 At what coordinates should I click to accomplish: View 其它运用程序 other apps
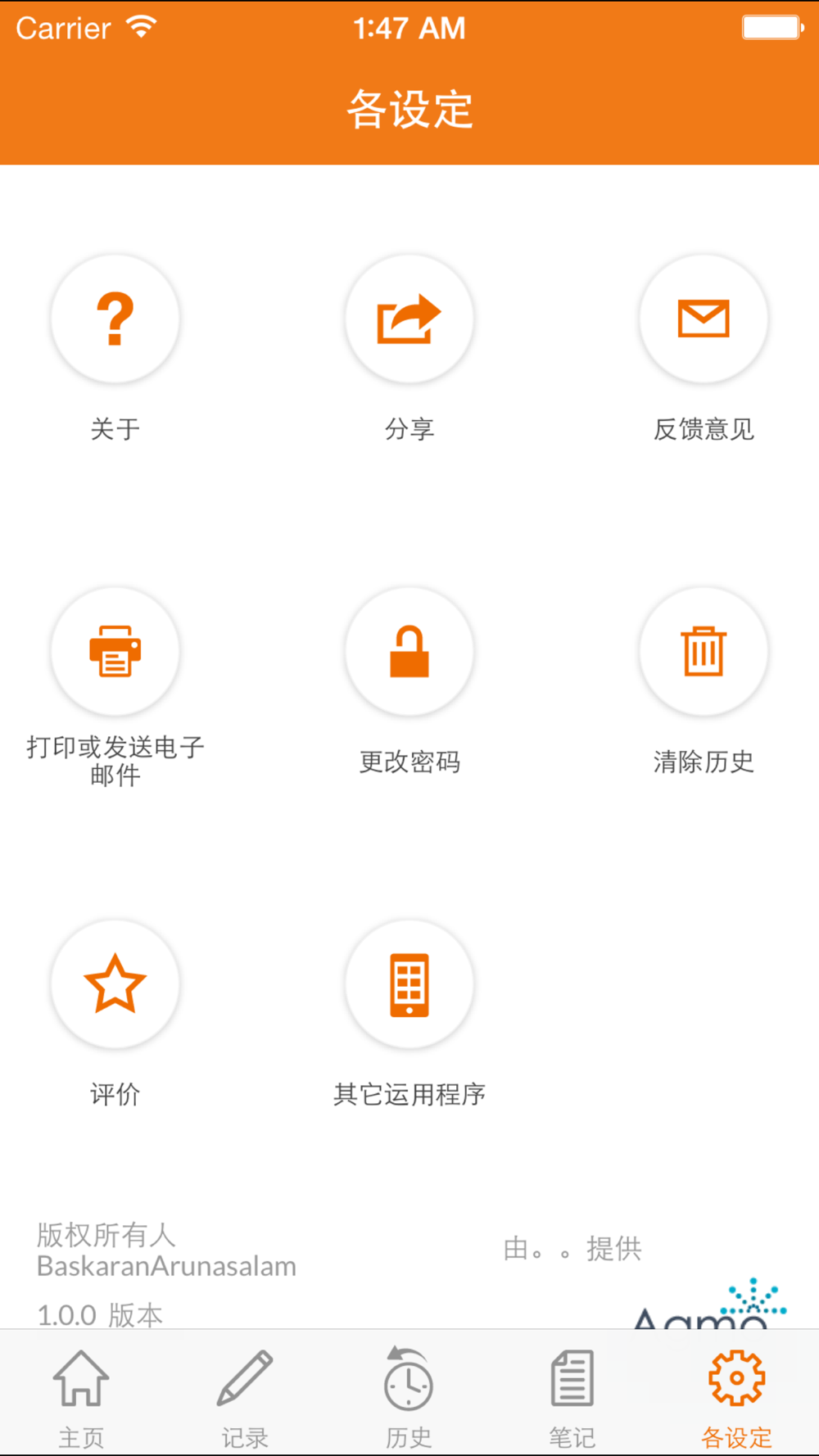click(x=409, y=984)
